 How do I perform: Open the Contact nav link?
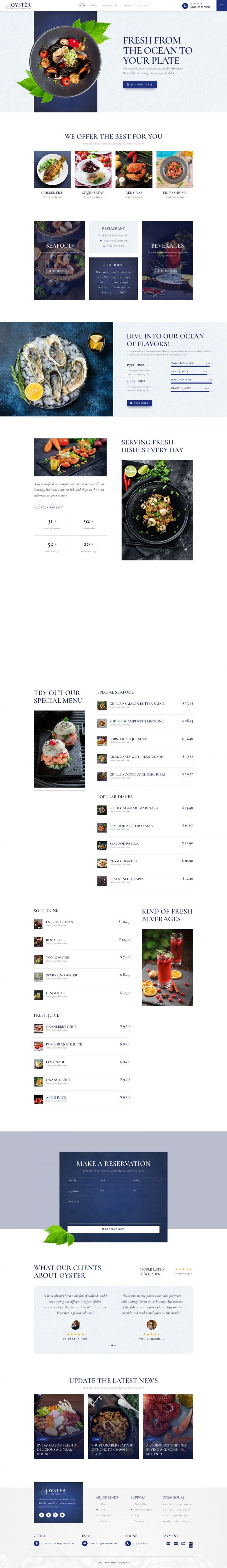(144, 5)
